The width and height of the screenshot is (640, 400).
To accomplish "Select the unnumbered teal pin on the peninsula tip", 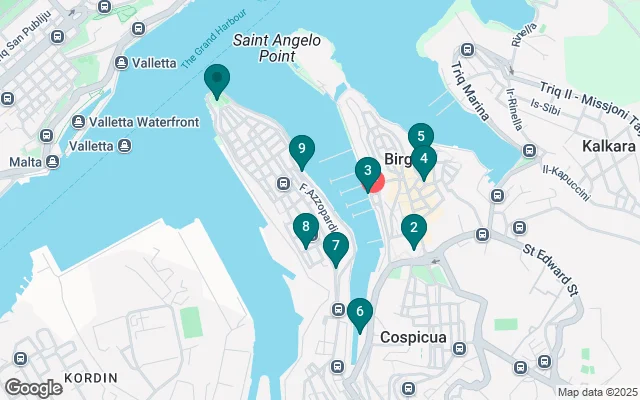I will point(216,78).
